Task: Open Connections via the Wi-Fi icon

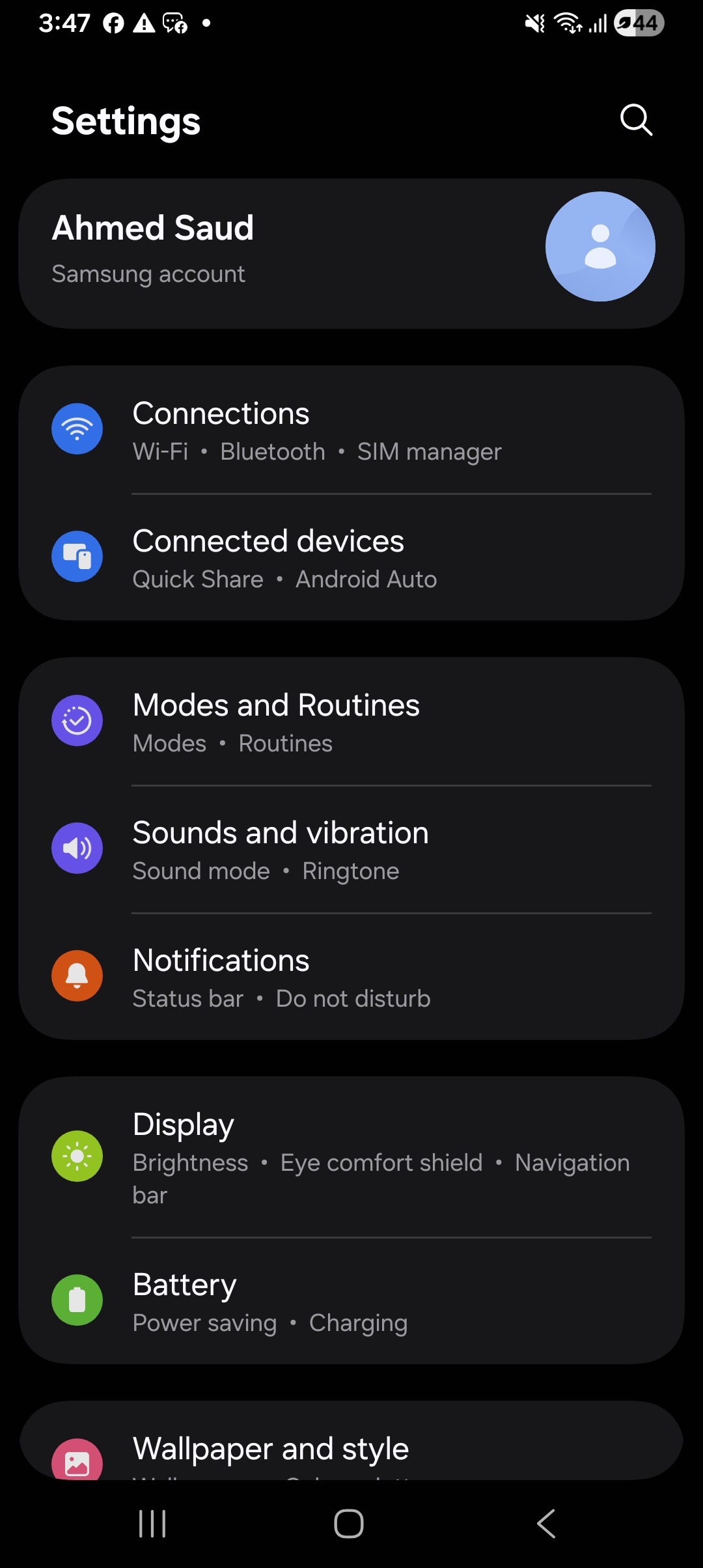Action: [77, 428]
